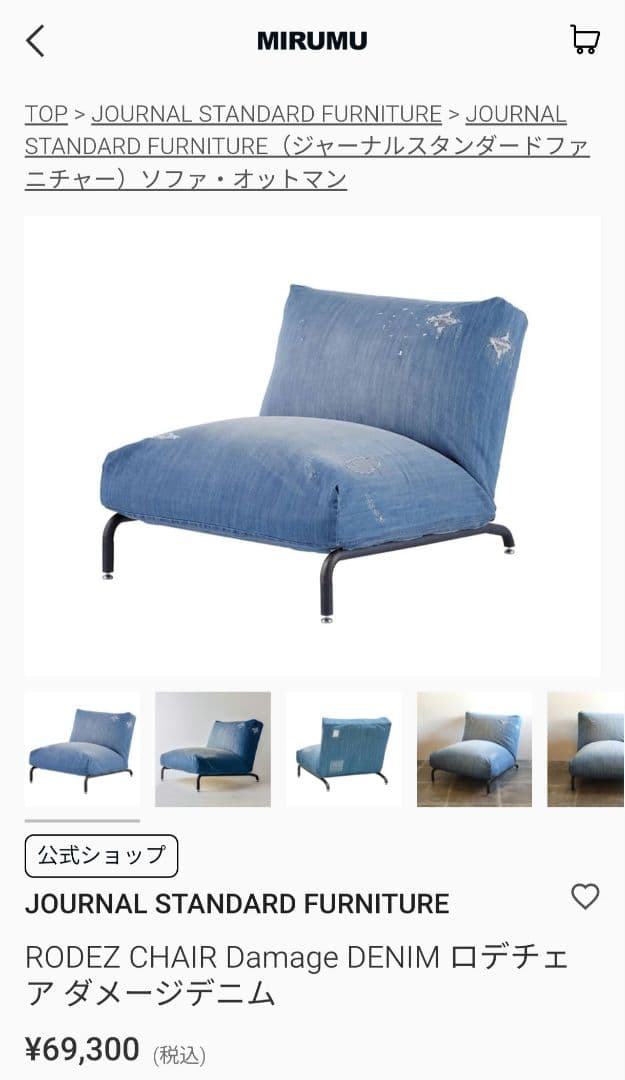Image resolution: width=625 pixels, height=1080 pixels.
Task: Go back using the top arrow
Action: pos(36,41)
